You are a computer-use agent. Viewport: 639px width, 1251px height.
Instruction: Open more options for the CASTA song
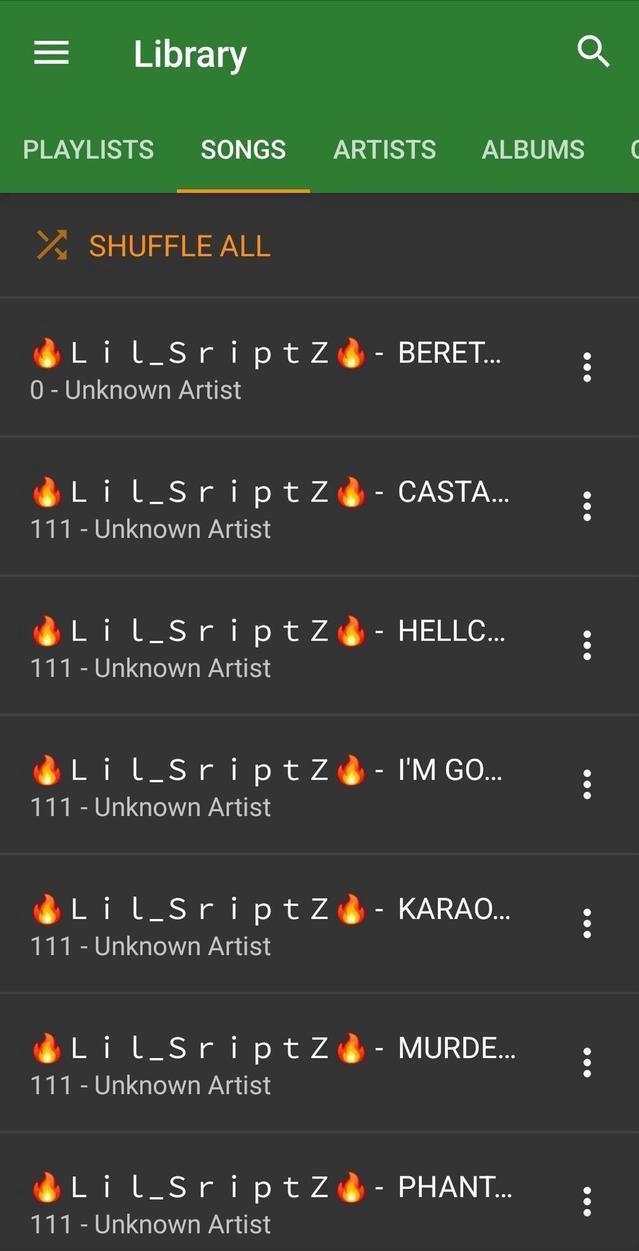point(587,506)
